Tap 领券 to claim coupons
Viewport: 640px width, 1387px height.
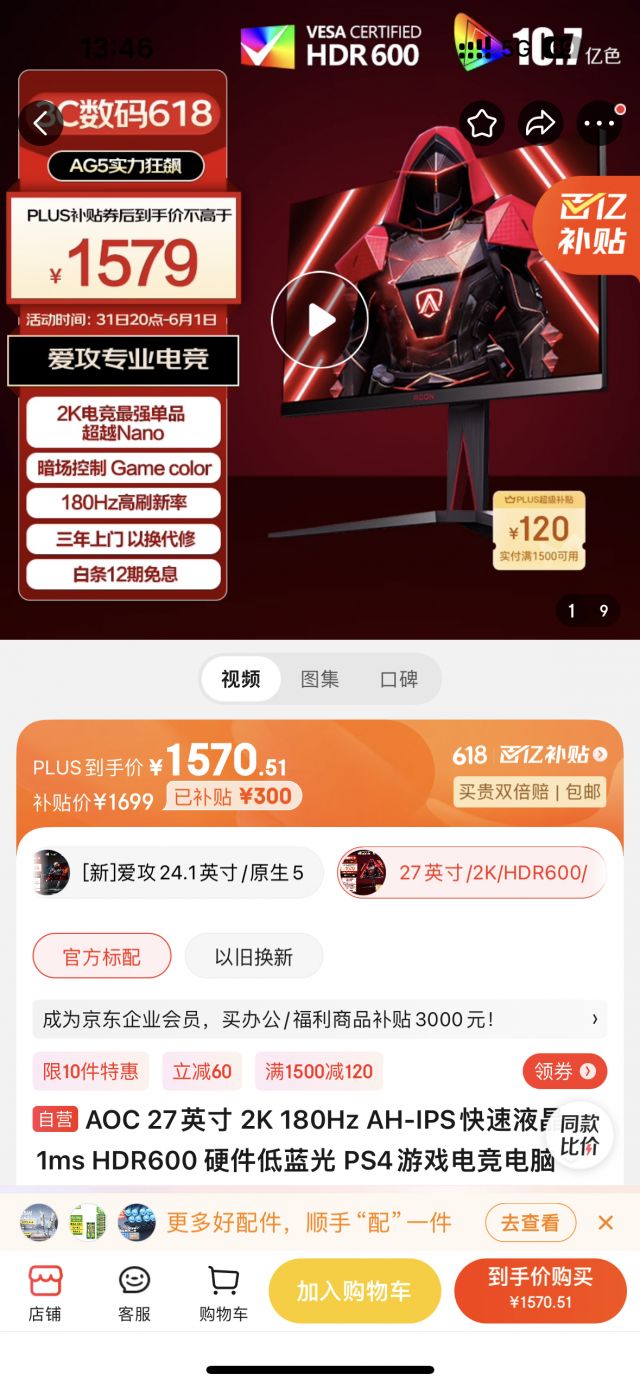coord(565,1071)
